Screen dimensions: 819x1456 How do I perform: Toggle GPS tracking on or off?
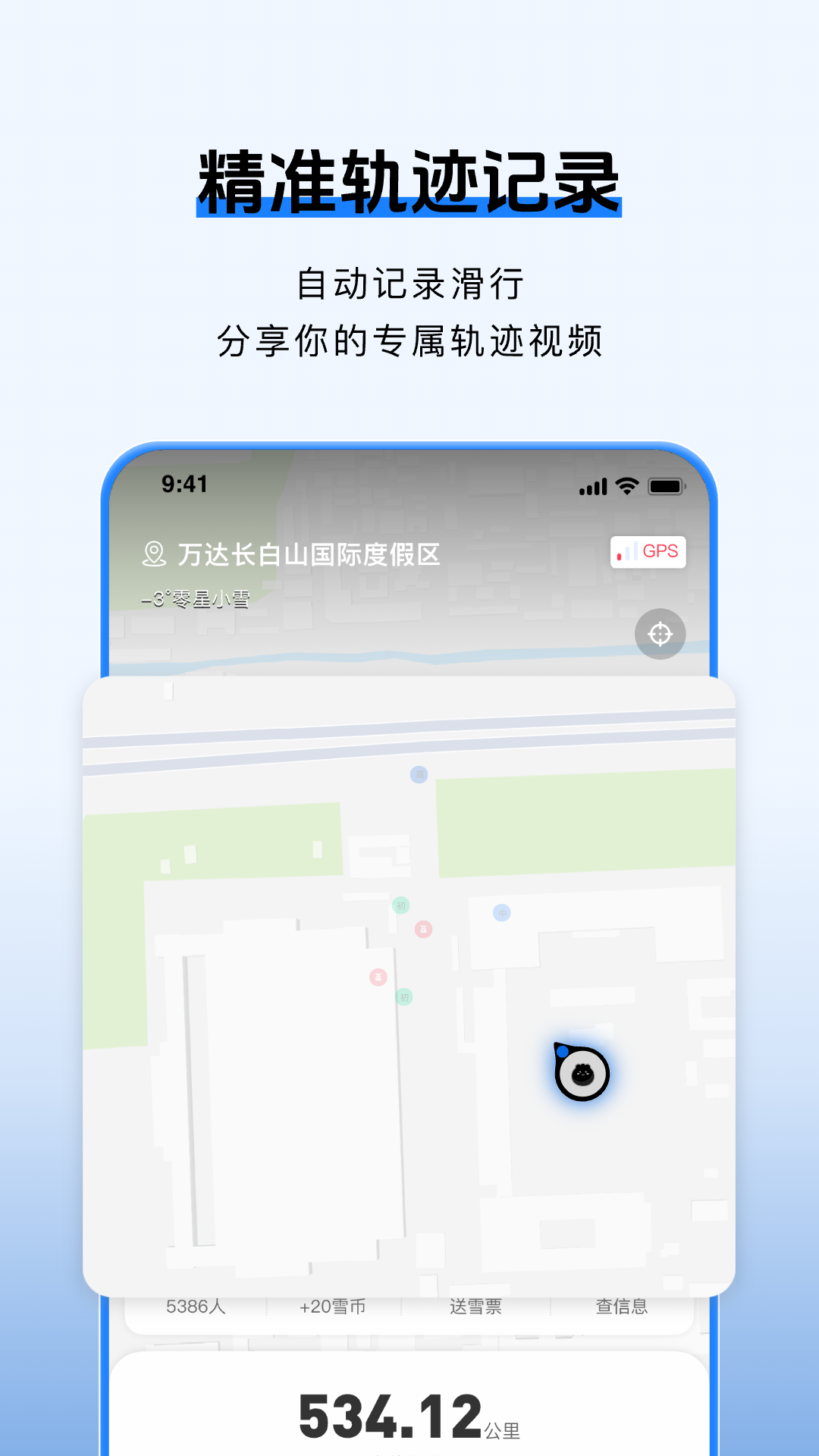[649, 551]
